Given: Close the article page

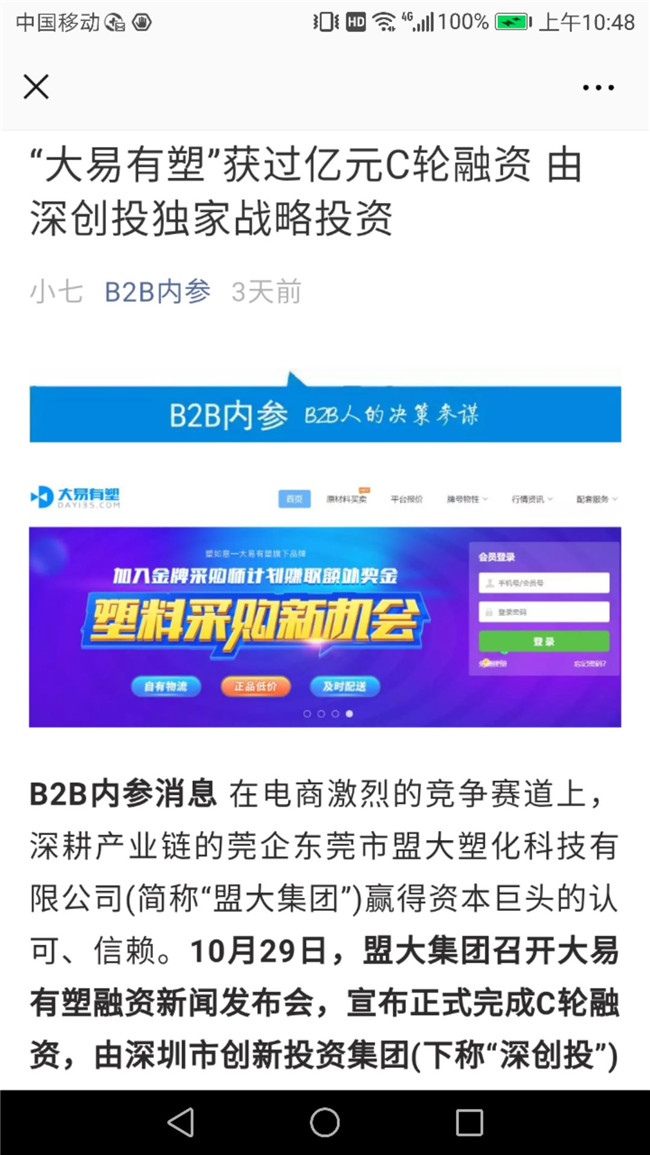Looking at the screenshot, I should pyautogui.click(x=36, y=87).
